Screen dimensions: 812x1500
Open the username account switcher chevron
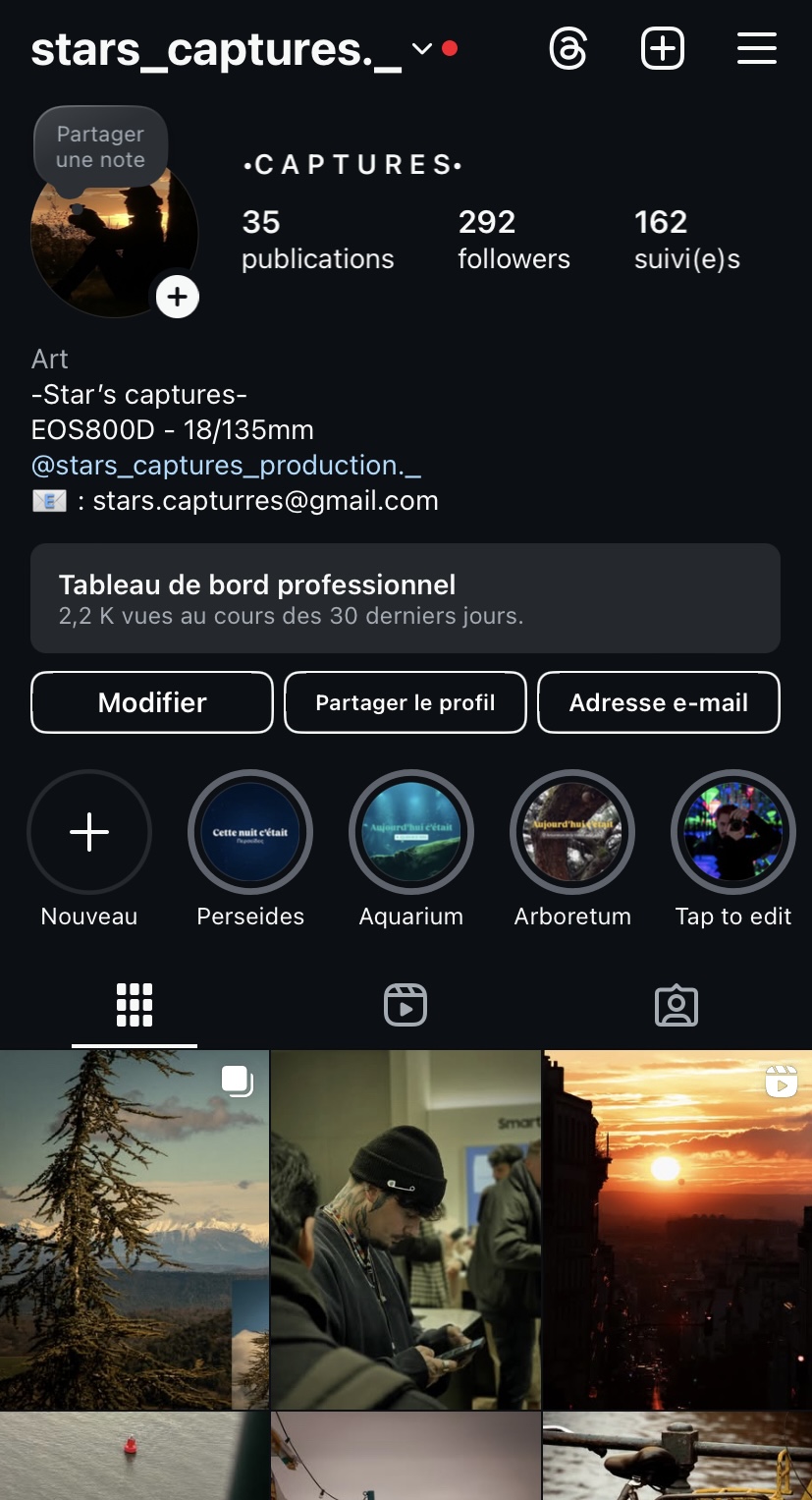click(421, 48)
